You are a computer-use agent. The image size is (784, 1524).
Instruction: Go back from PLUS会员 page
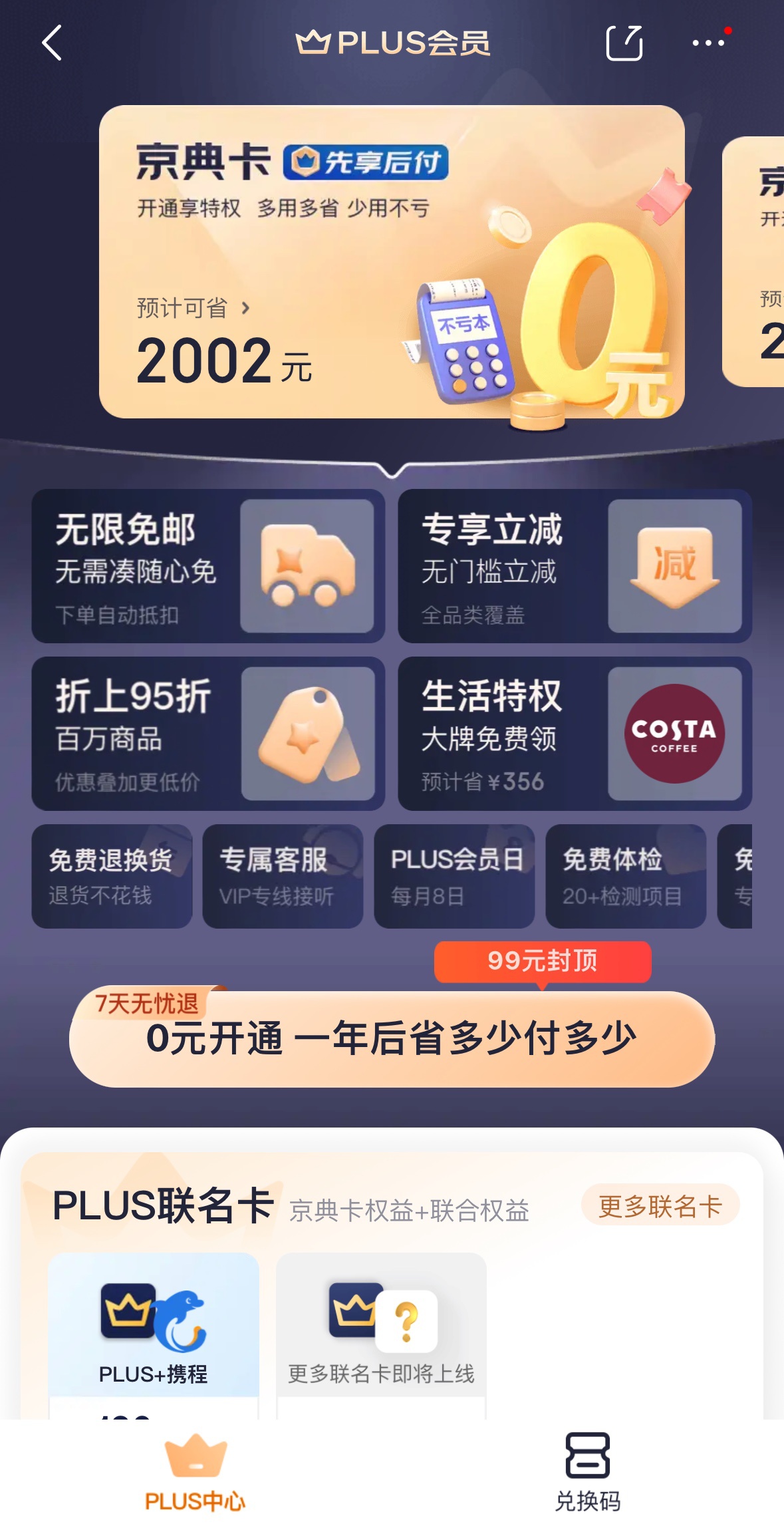(x=52, y=43)
